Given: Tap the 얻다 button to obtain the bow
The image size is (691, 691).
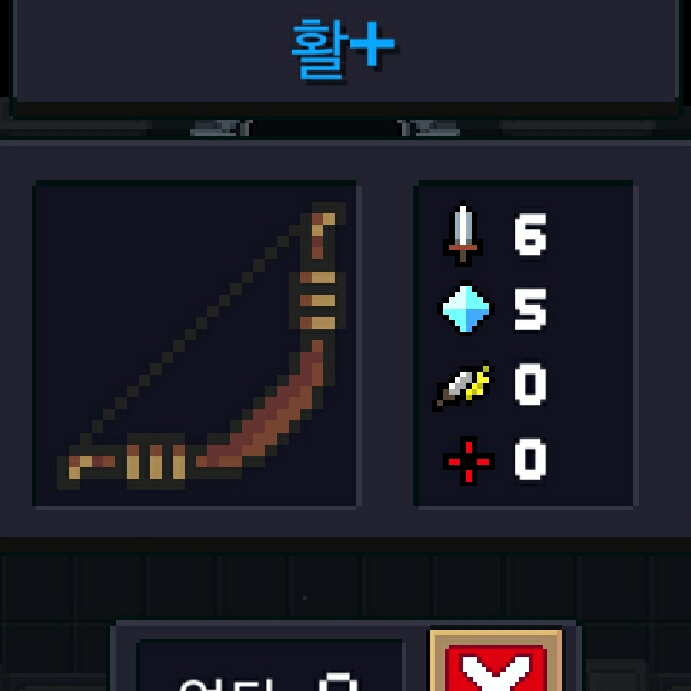Looking at the screenshot, I should pos(270,670).
